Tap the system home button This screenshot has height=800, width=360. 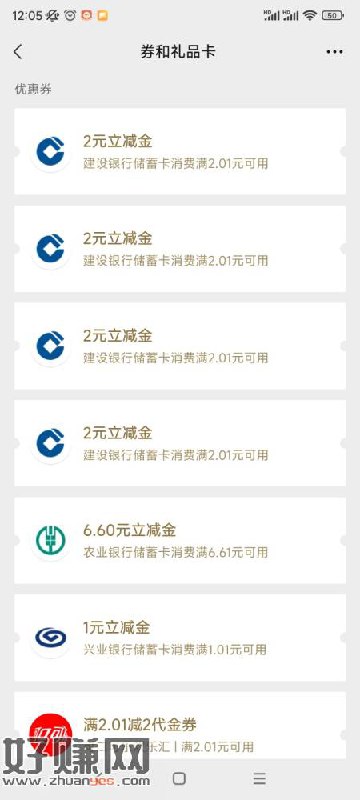[x=179, y=779]
